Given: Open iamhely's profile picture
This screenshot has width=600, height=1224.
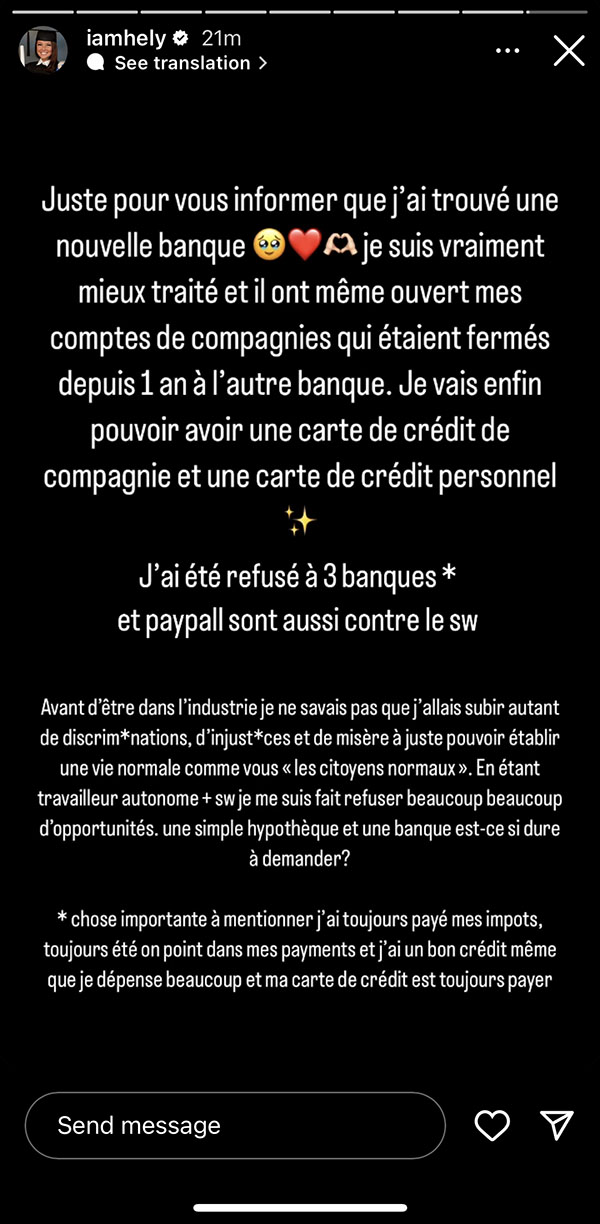Looking at the screenshot, I should click(44, 50).
